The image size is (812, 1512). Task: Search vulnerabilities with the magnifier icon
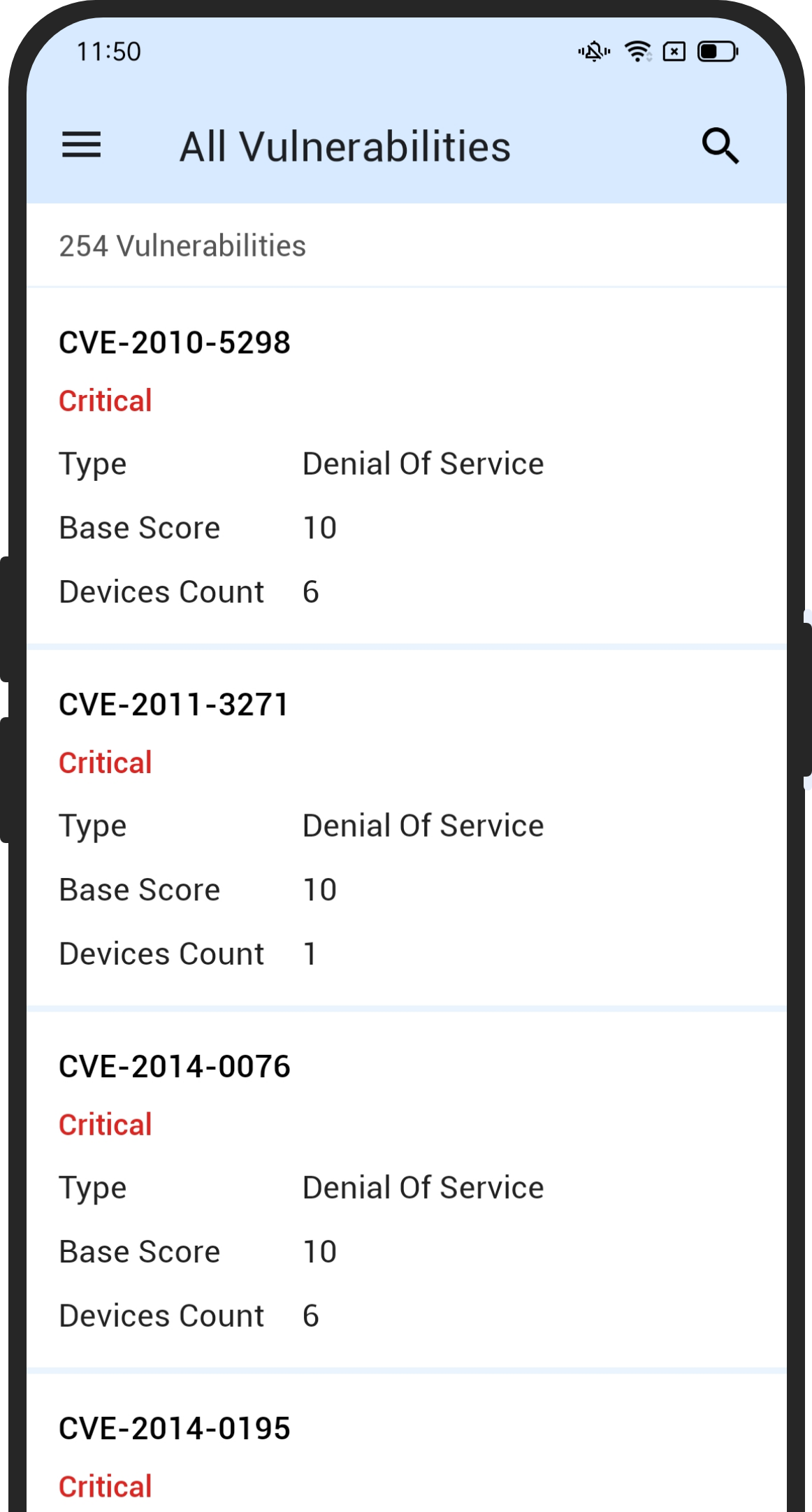(x=720, y=146)
